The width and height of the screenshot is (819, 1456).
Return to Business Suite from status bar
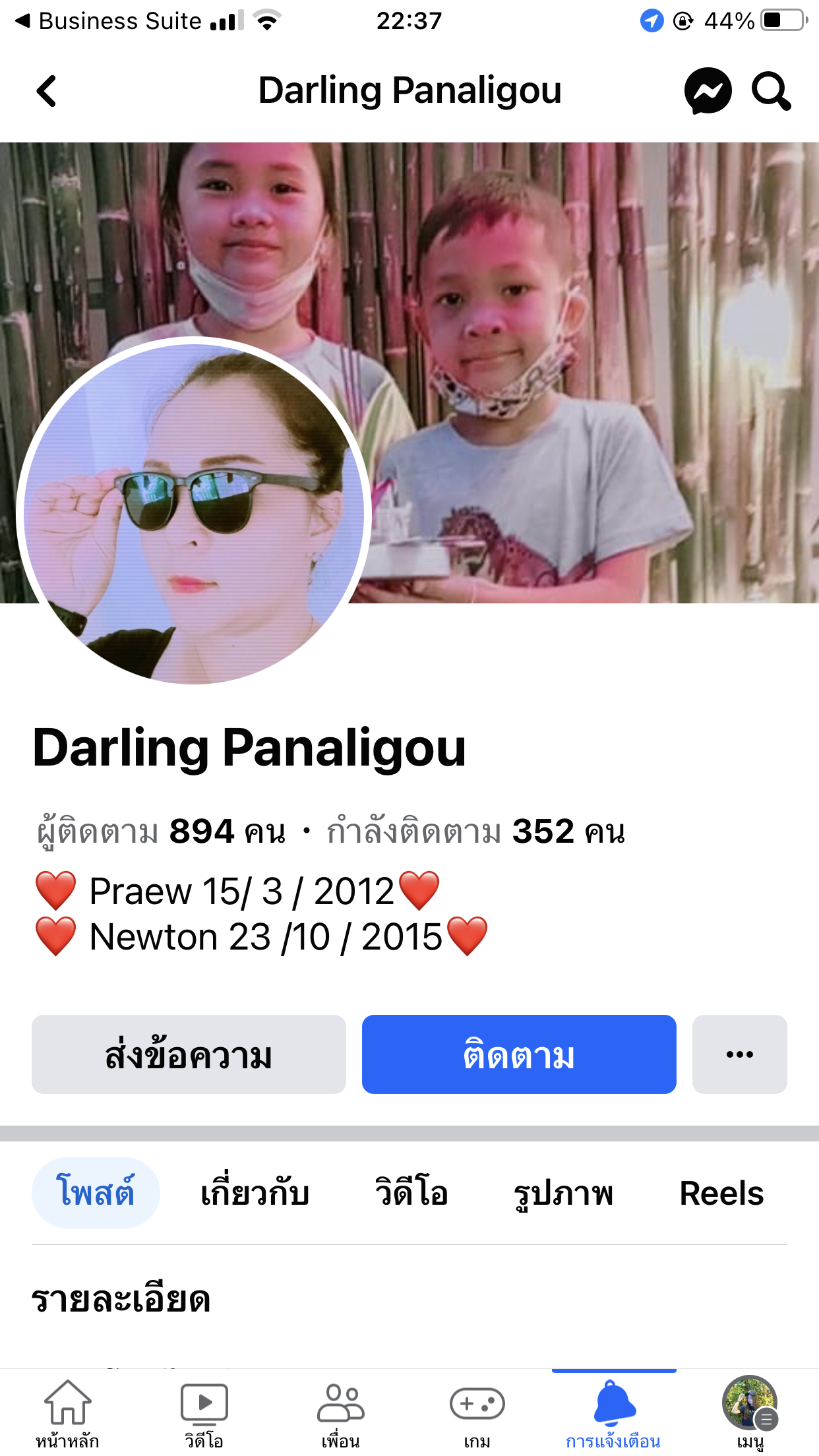(x=109, y=21)
